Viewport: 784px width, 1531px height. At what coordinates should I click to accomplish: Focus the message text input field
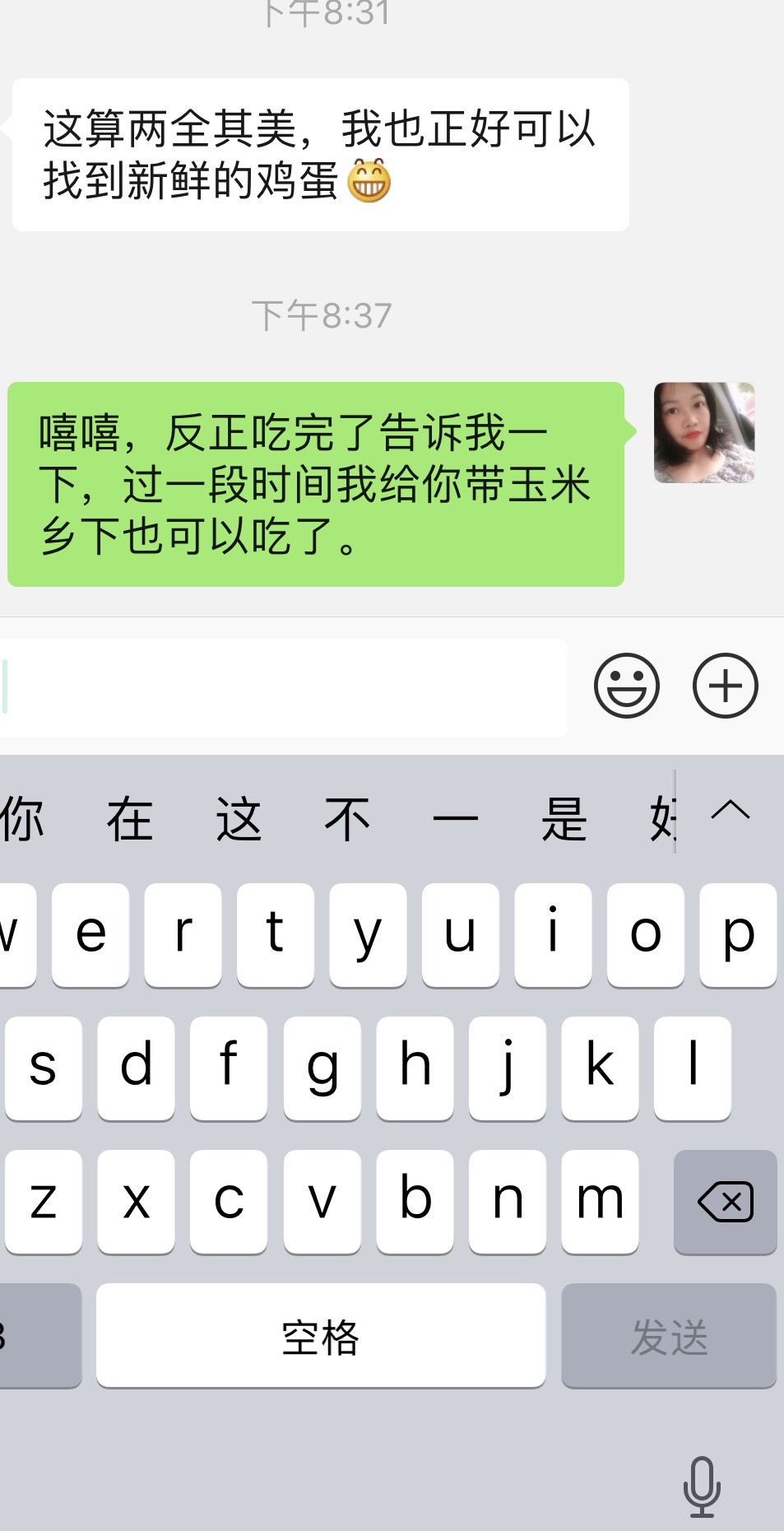click(284, 687)
